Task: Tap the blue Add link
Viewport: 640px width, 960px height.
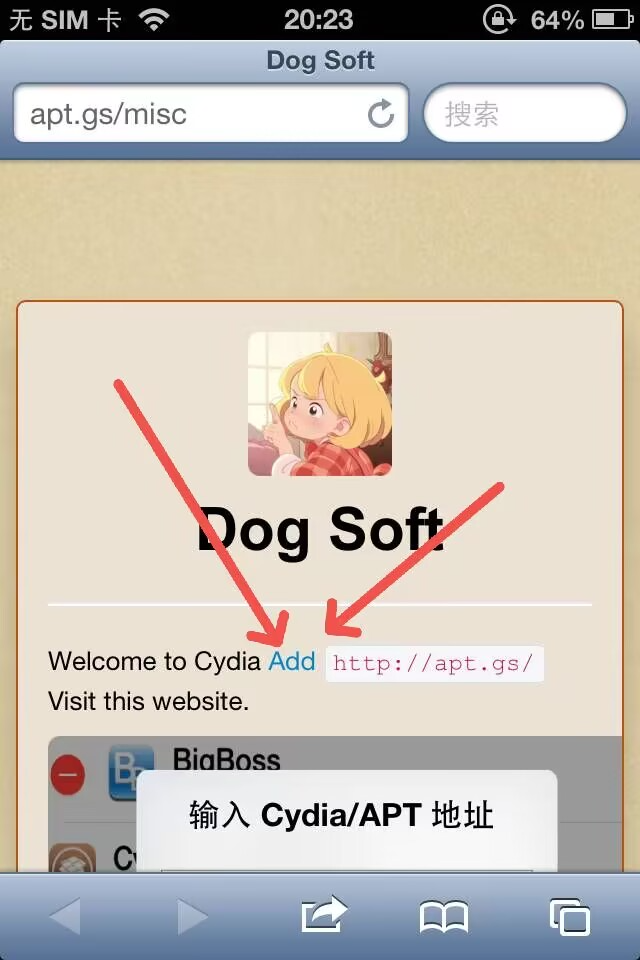Action: click(292, 661)
